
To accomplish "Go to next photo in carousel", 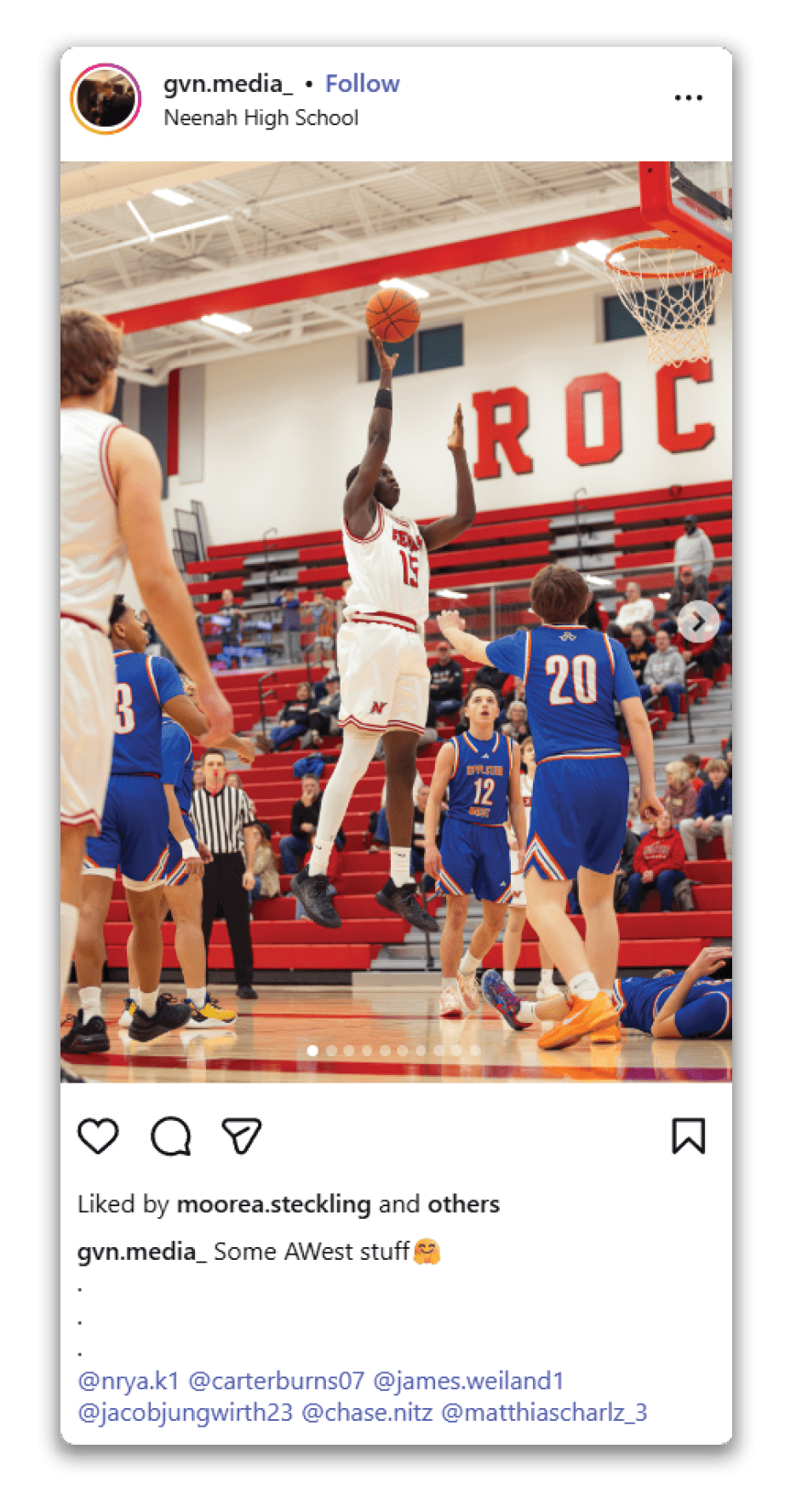I will [x=697, y=623].
